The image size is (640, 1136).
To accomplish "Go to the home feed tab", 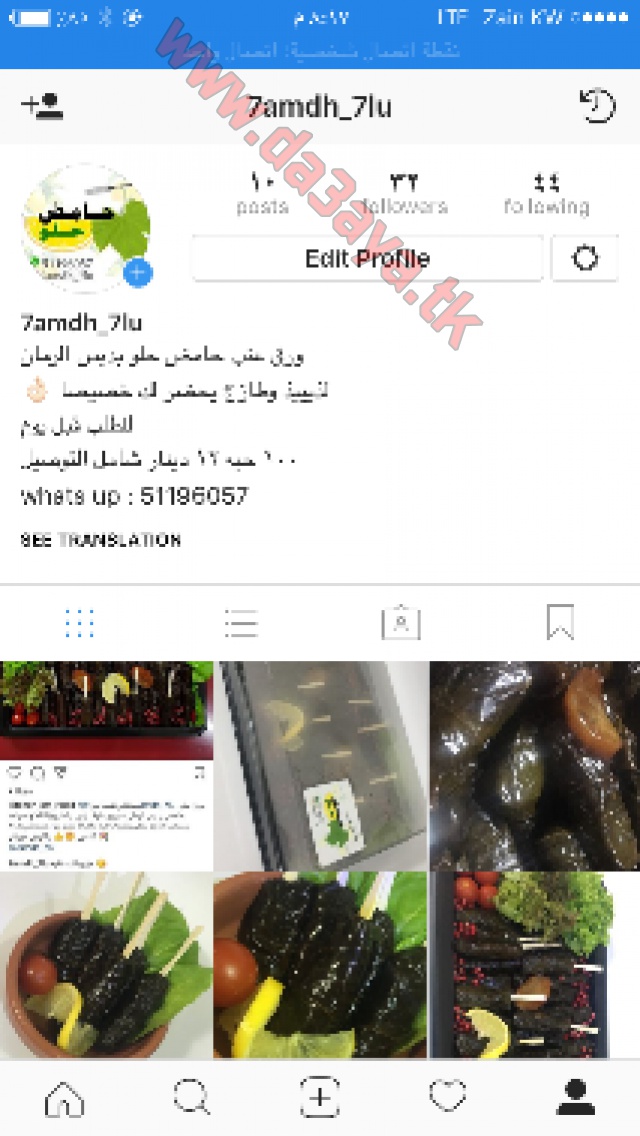I will 65,1098.
